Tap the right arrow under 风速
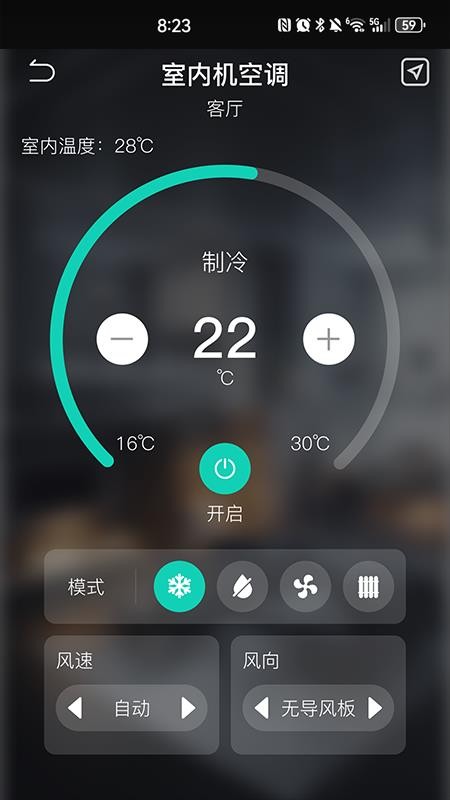The image size is (450, 800). (x=189, y=708)
